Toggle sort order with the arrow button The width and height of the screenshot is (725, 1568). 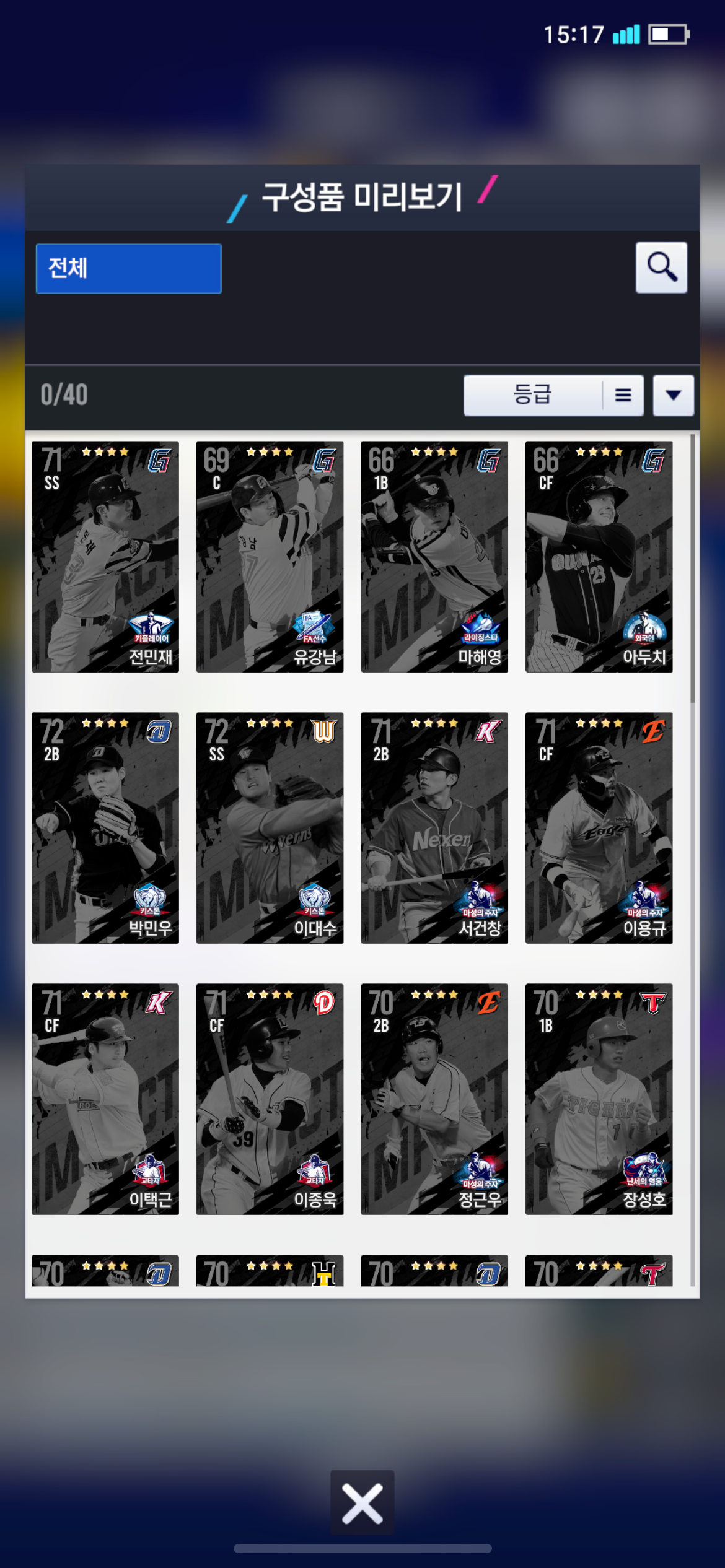tap(673, 395)
